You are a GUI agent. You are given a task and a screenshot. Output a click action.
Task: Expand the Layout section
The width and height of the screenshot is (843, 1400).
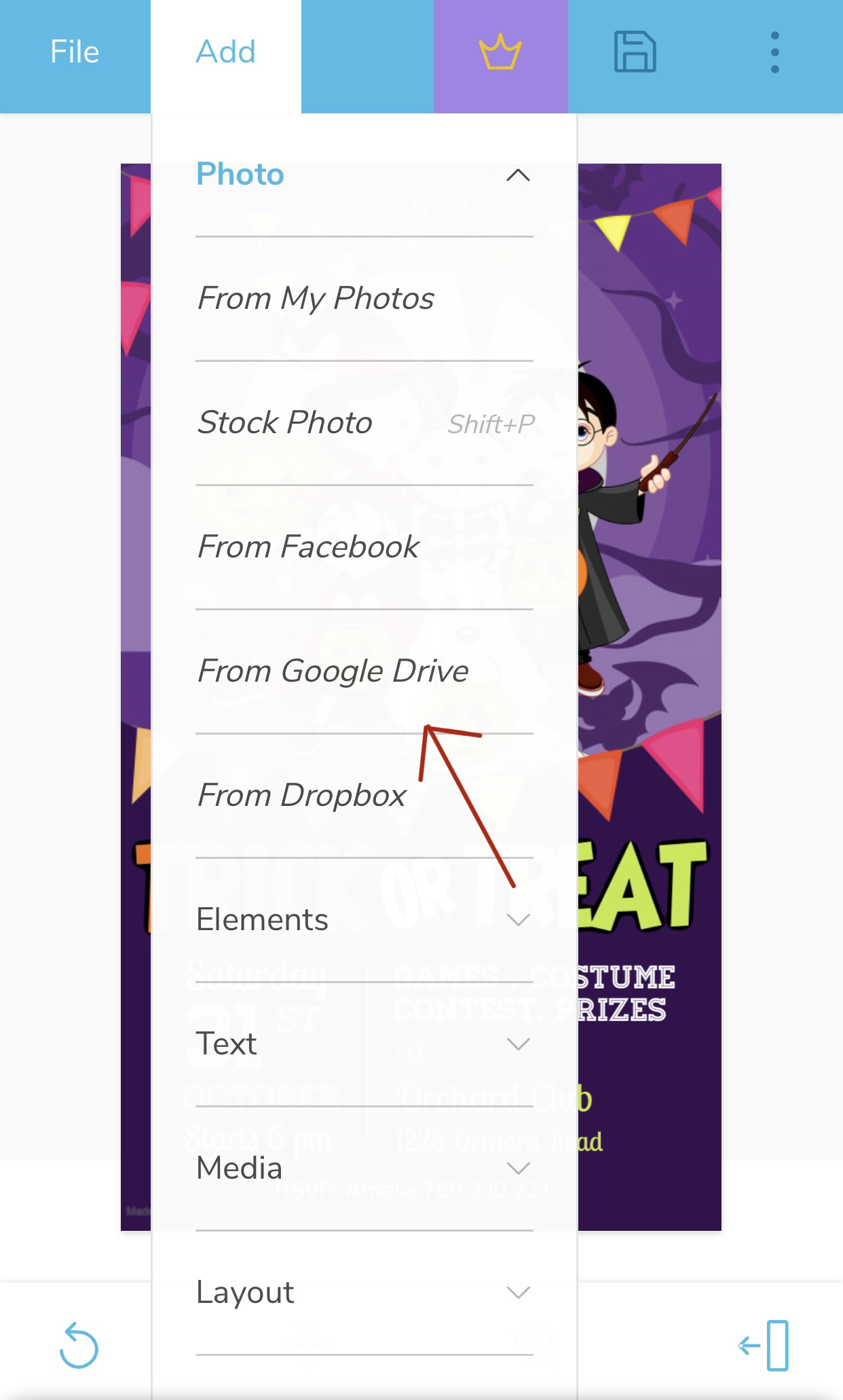364,1293
